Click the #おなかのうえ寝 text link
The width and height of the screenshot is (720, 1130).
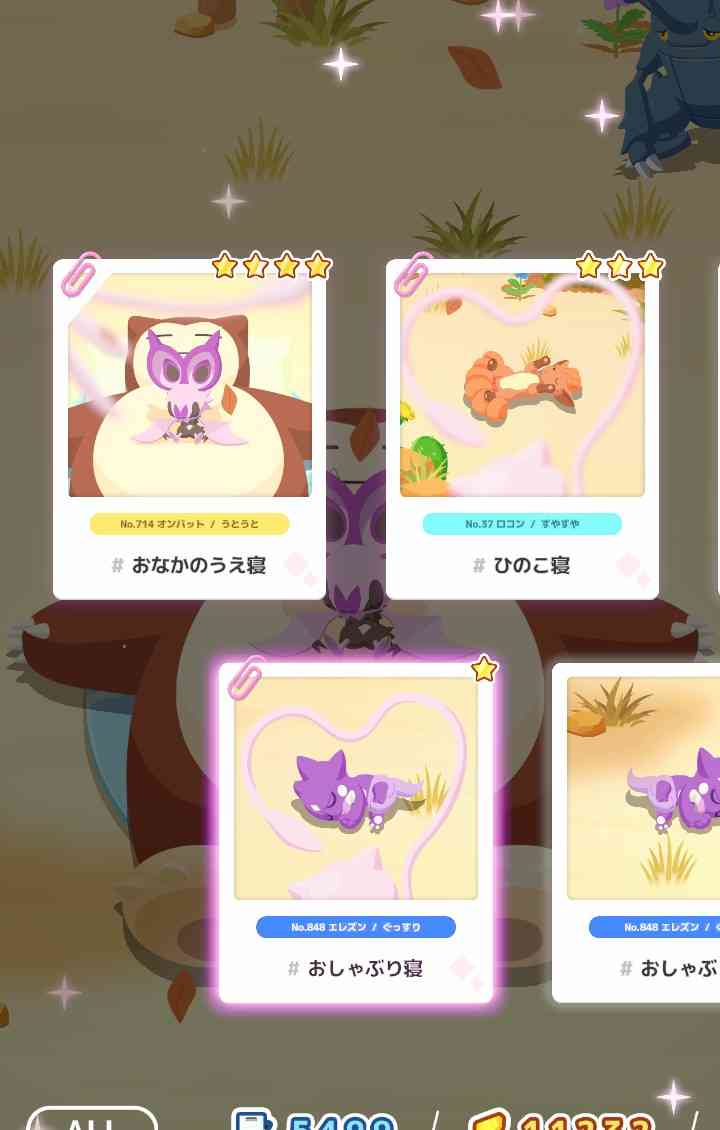(x=190, y=565)
